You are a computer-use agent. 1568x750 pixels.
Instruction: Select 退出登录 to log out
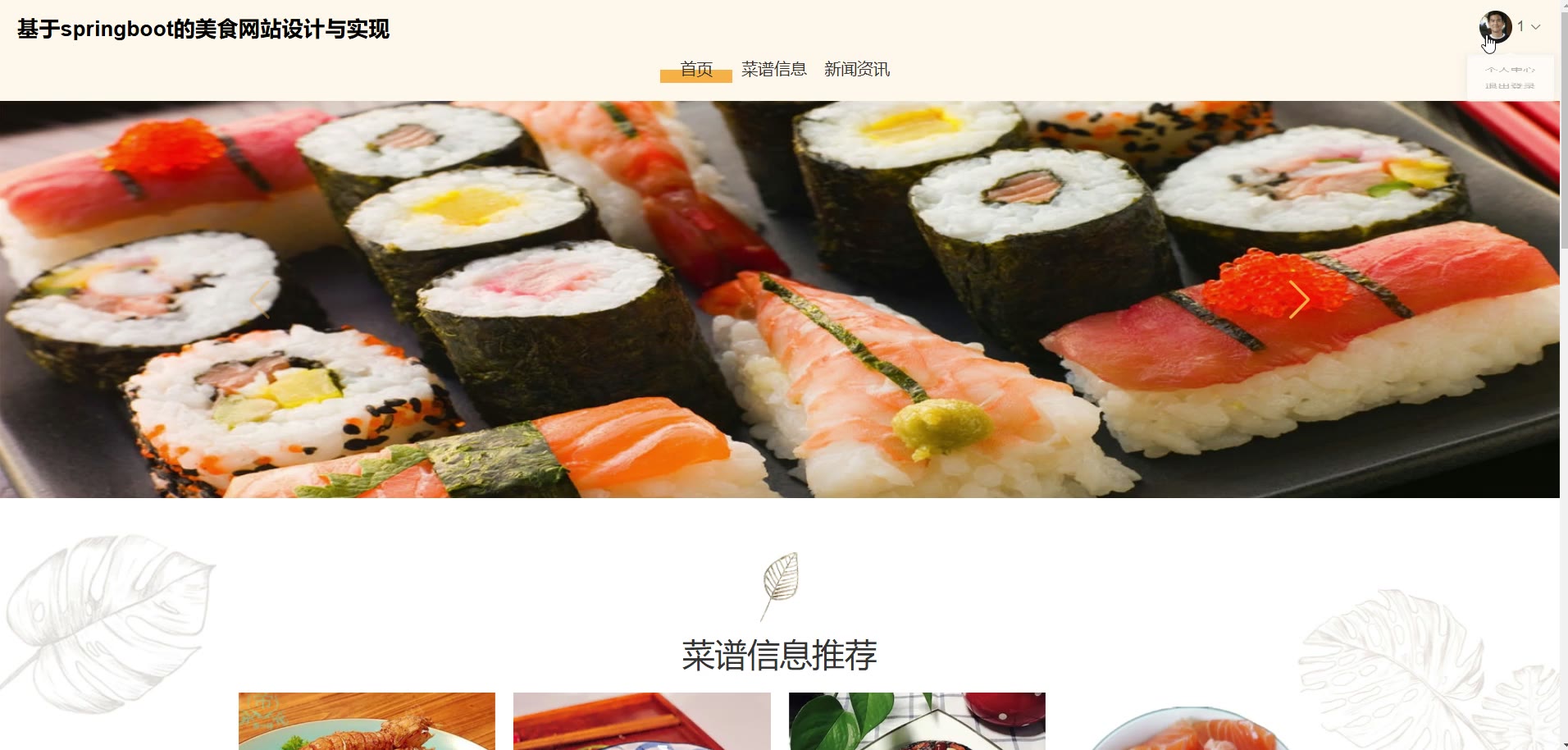point(1510,85)
